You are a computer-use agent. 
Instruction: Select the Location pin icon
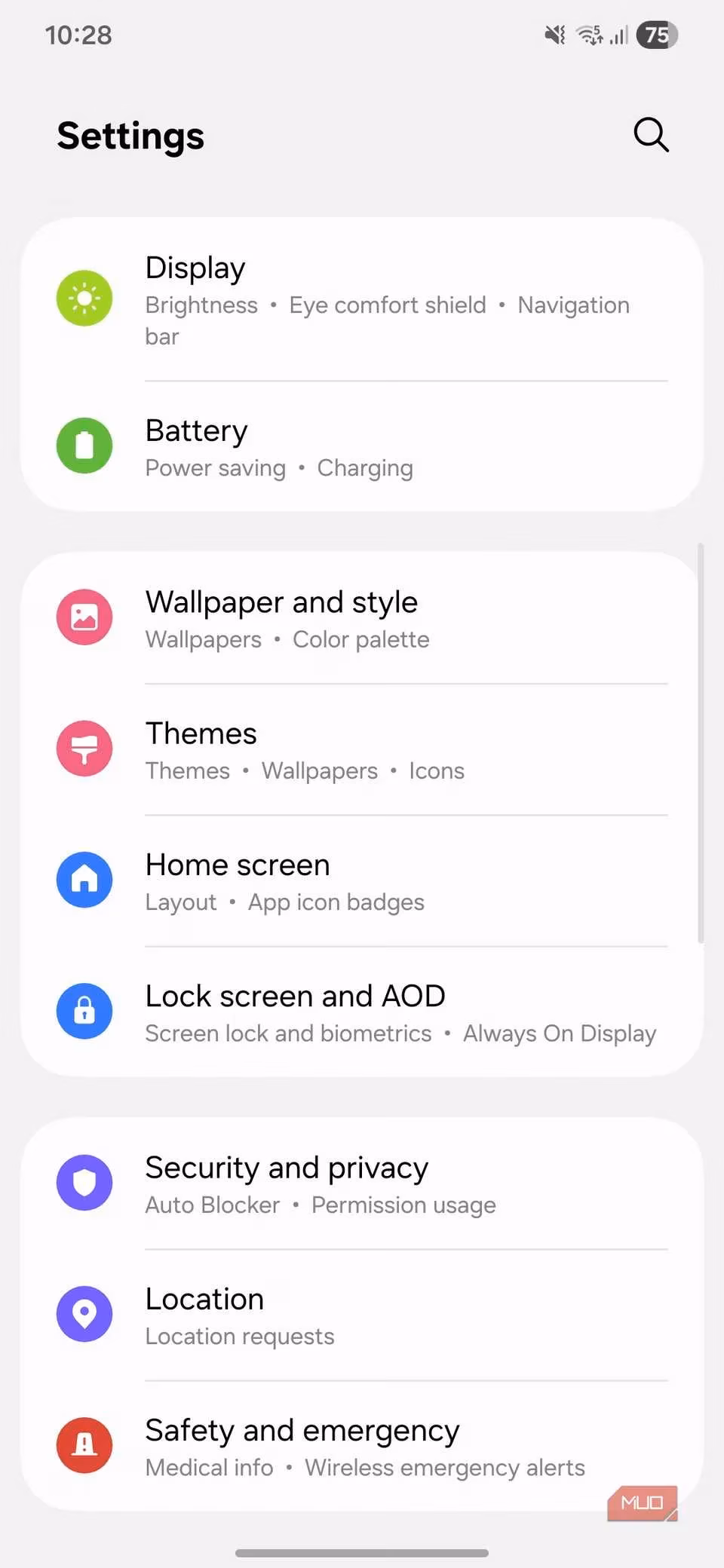point(84,1315)
